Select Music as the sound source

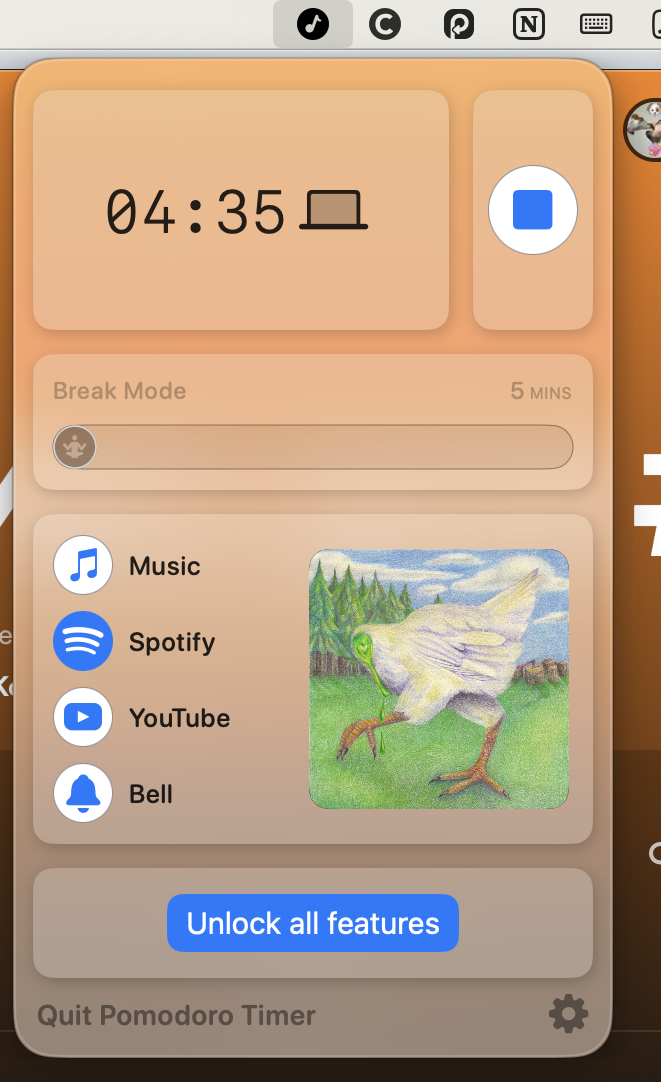pyautogui.click(x=83, y=566)
